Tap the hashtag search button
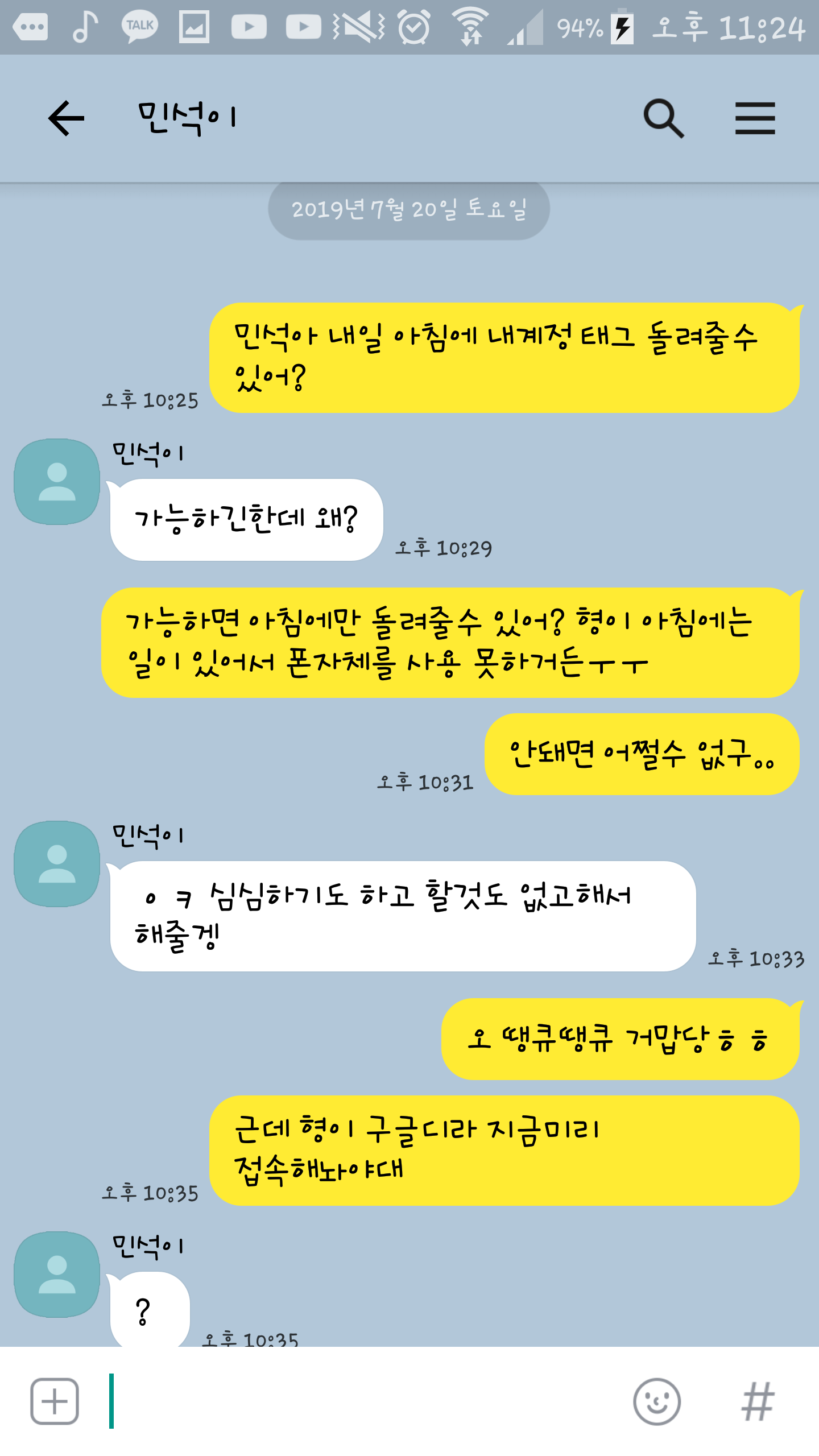 [x=758, y=1401]
